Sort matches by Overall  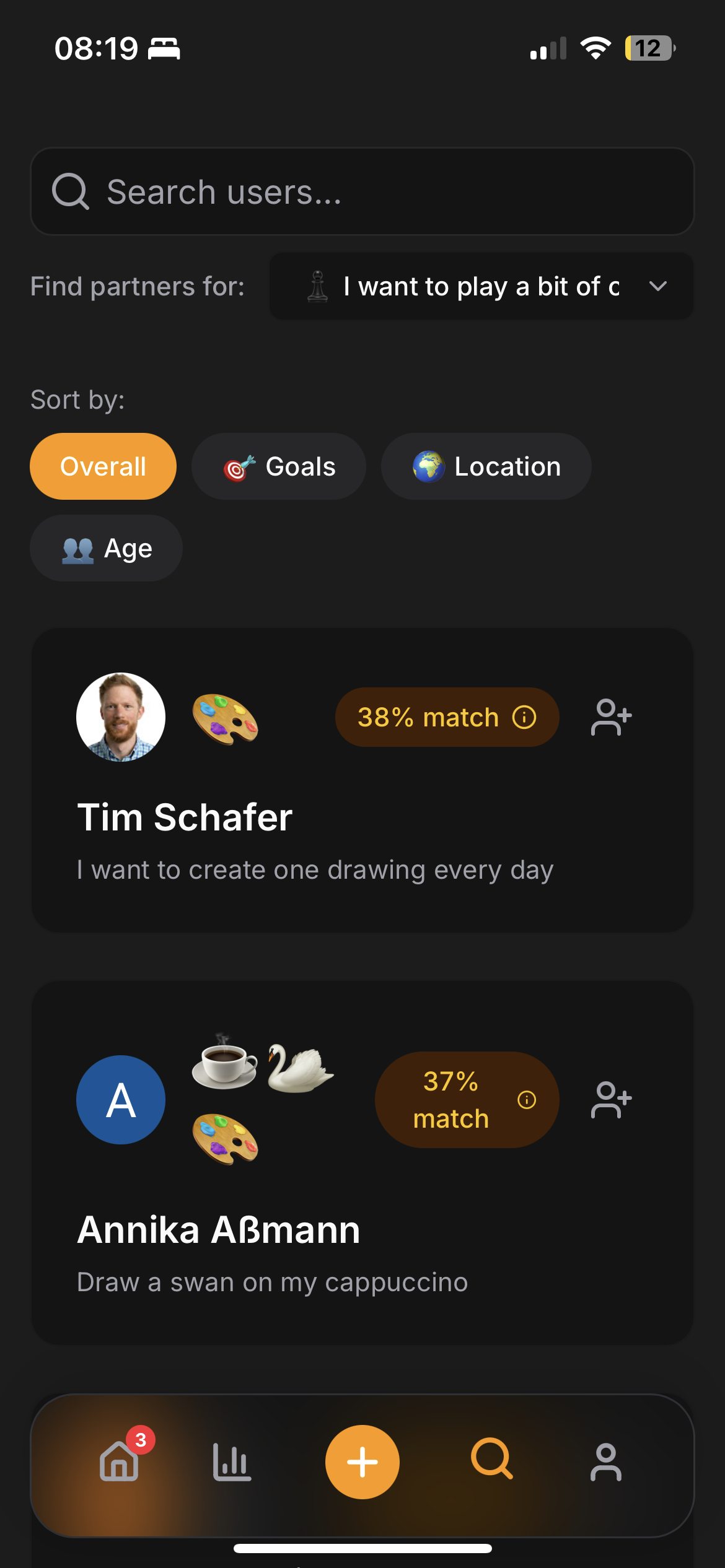pos(103,466)
